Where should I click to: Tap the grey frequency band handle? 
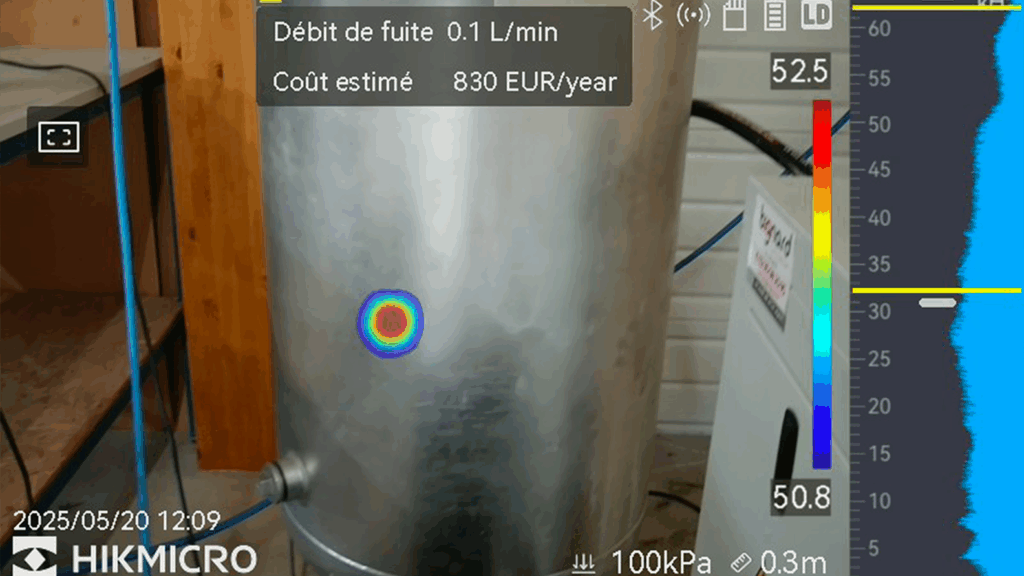pyautogui.click(x=937, y=302)
